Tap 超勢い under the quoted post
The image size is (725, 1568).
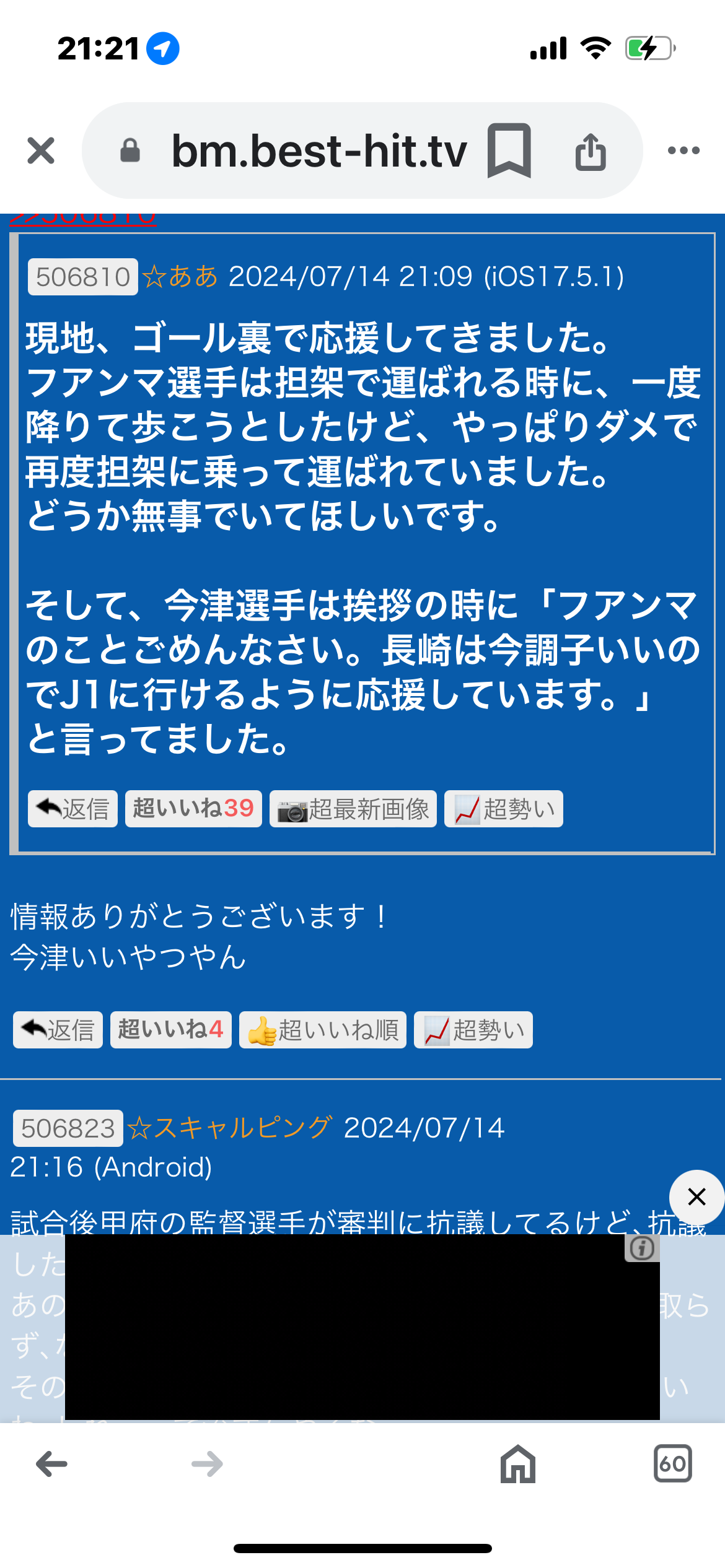click(504, 809)
